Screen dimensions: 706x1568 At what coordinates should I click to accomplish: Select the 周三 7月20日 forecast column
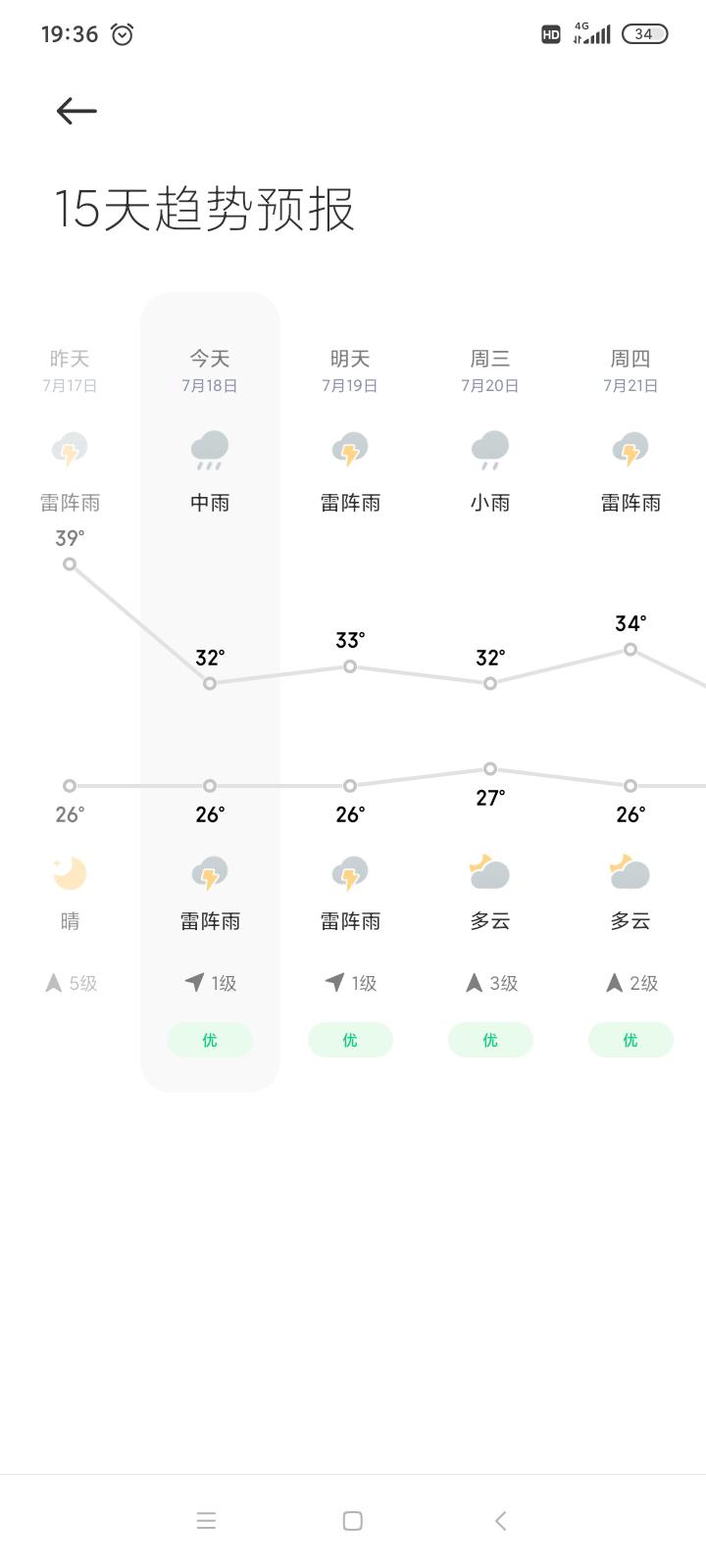(490, 692)
